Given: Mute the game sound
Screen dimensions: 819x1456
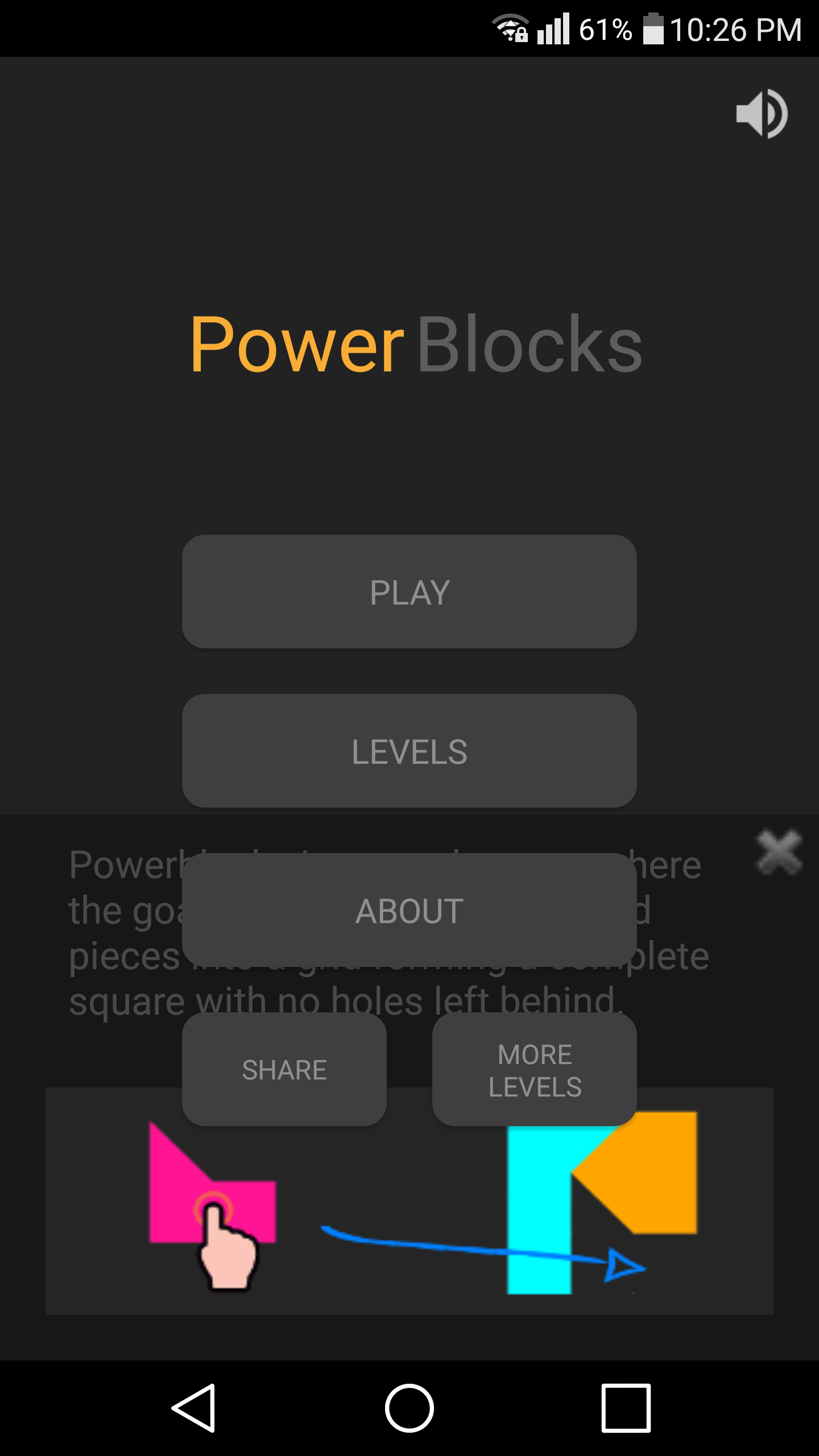Looking at the screenshot, I should pyautogui.click(x=761, y=114).
